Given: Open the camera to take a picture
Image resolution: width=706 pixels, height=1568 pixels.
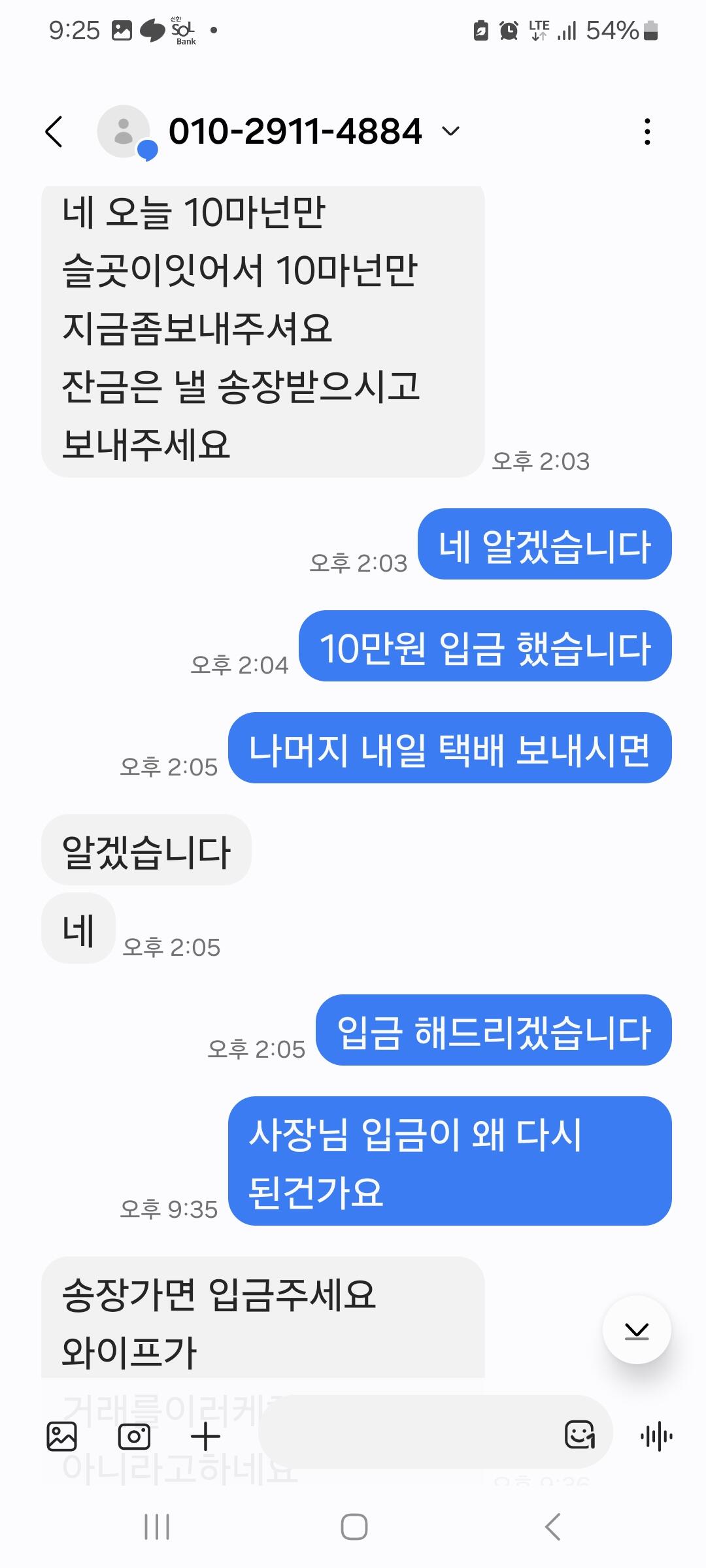Looking at the screenshot, I should tap(134, 1436).
